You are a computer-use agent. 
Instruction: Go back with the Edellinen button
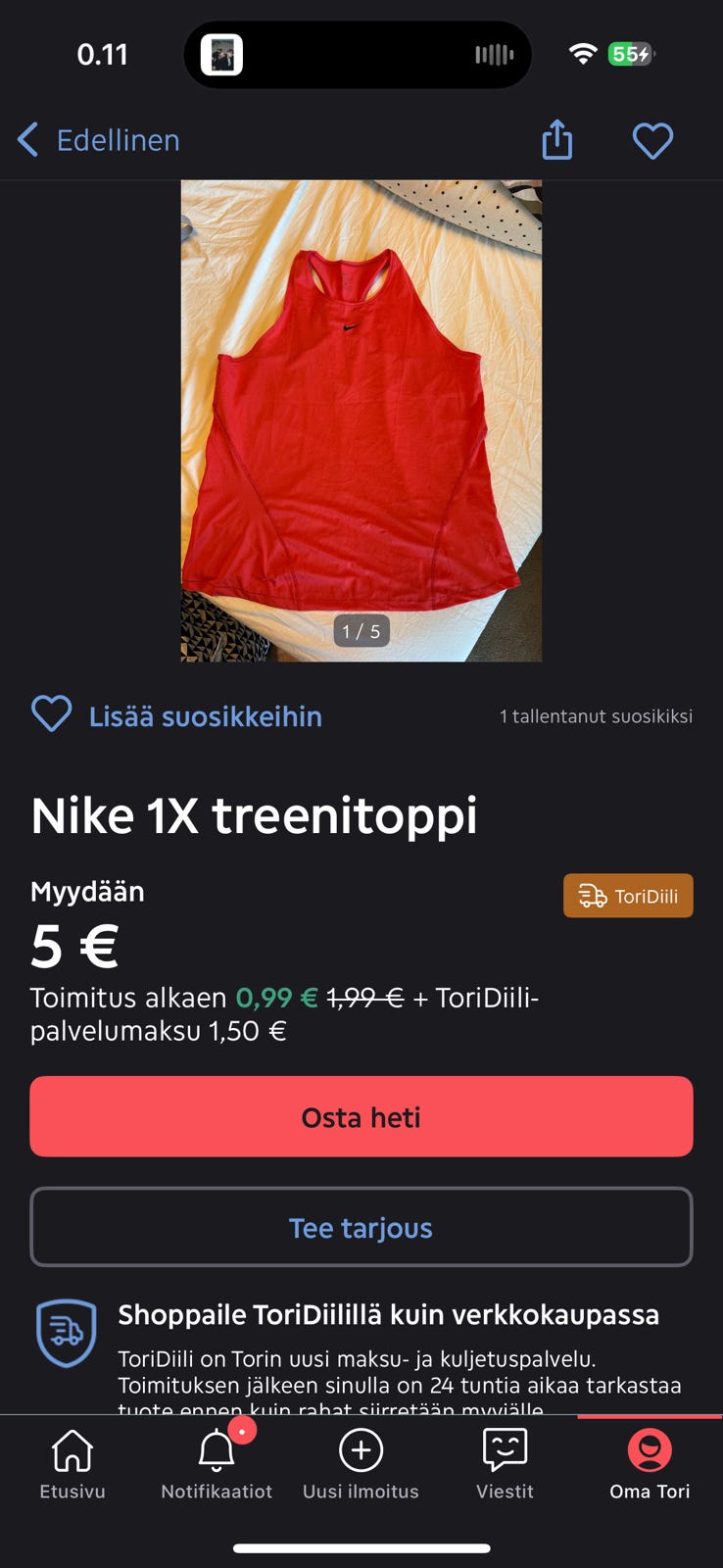(99, 140)
